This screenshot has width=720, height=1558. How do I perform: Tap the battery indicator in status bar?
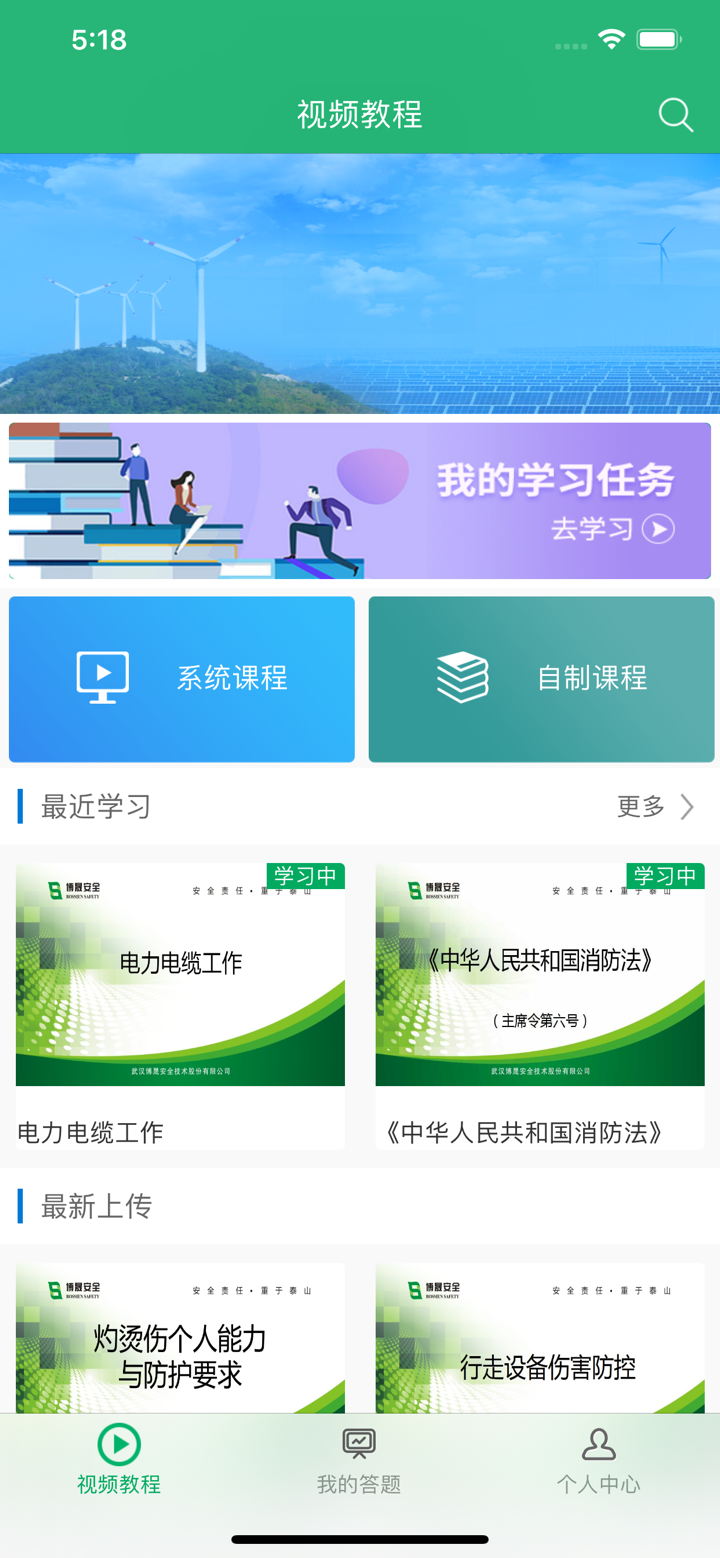coord(658,38)
